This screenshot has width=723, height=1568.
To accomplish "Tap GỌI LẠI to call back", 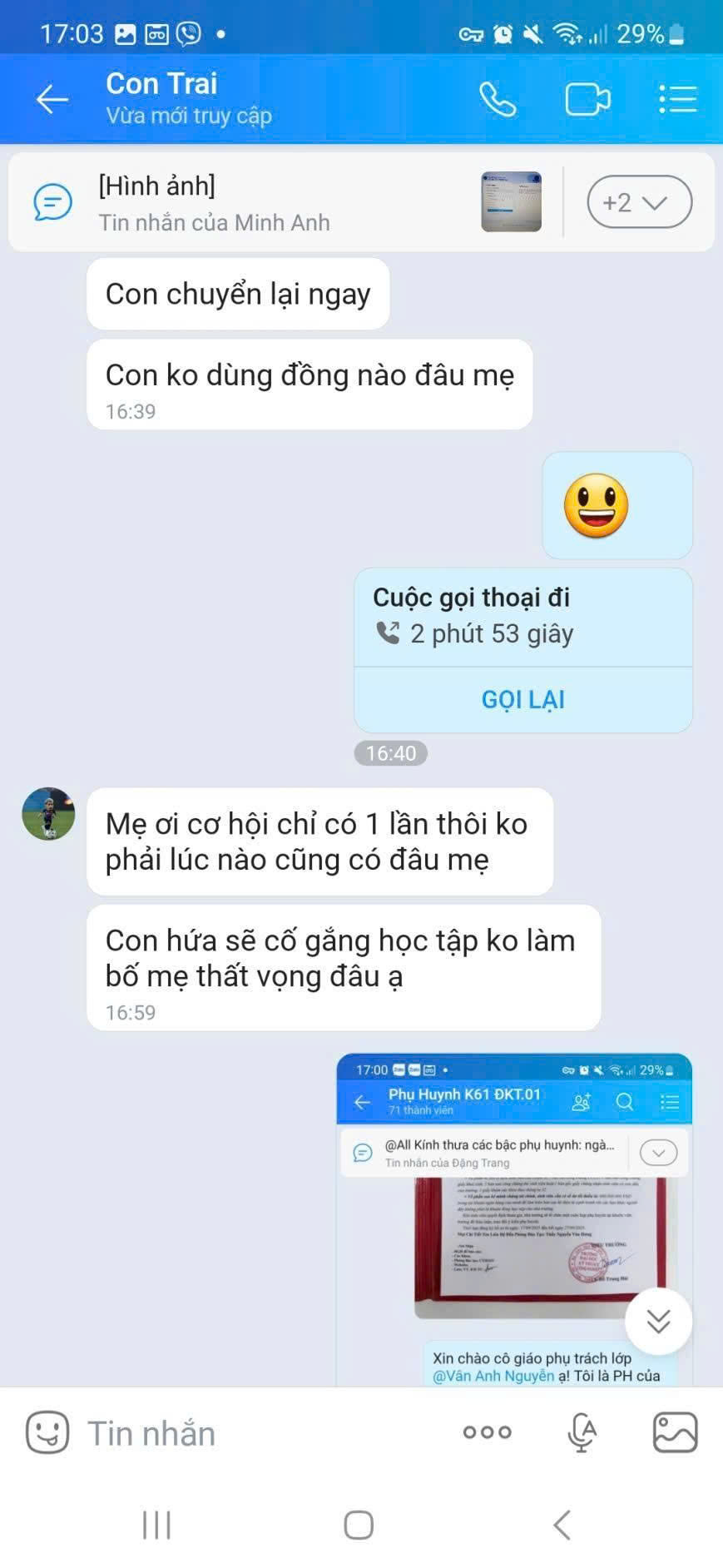I will (x=522, y=699).
